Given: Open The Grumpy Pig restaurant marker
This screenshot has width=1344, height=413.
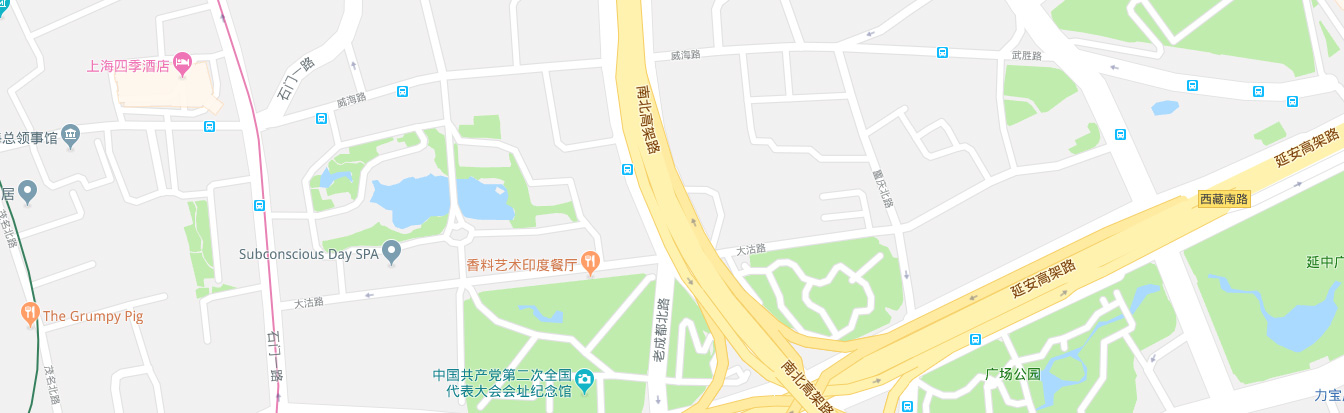Looking at the screenshot, I should pos(30,314).
